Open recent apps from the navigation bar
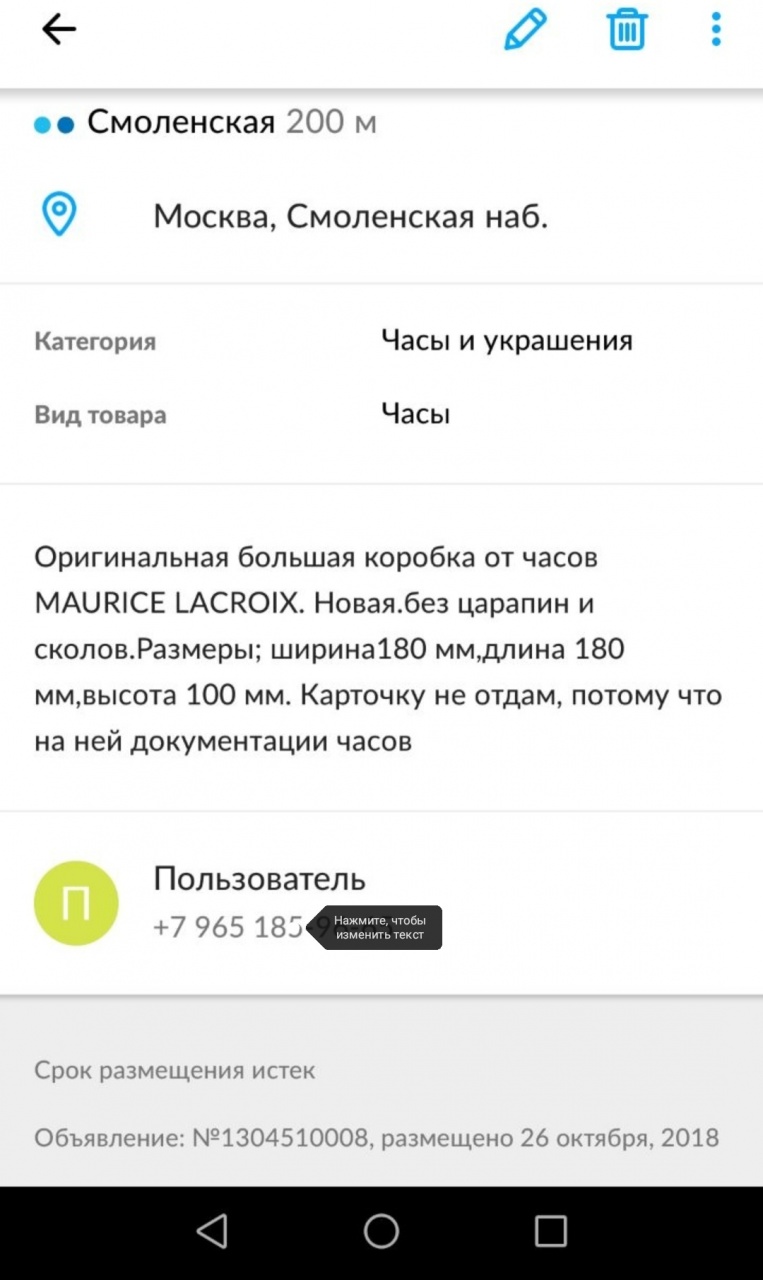 550,1231
